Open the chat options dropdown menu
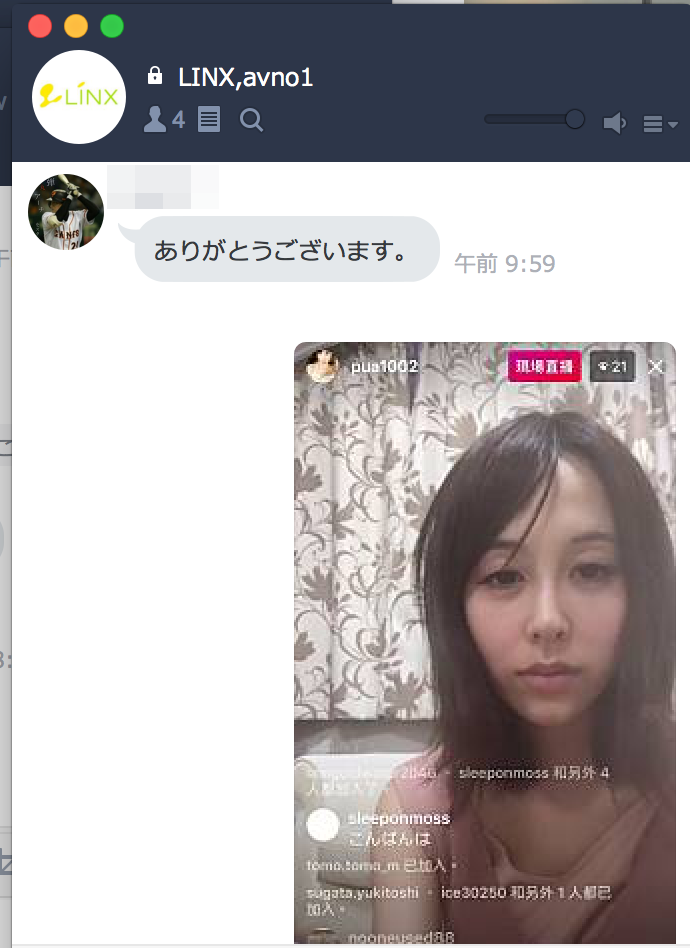The width and height of the screenshot is (690, 948). click(x=659, y=124)
